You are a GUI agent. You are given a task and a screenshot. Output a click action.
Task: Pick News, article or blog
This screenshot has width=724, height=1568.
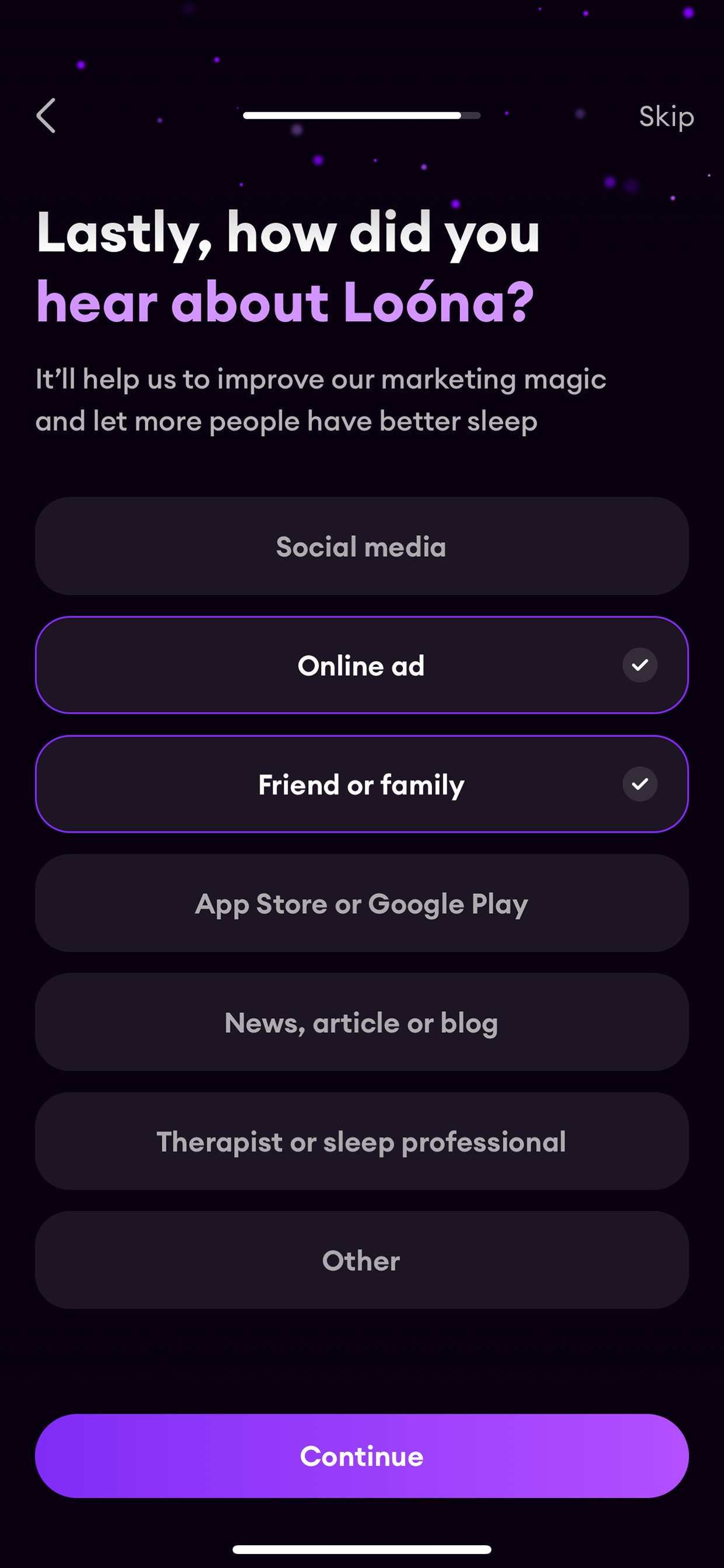(362, 1022)
